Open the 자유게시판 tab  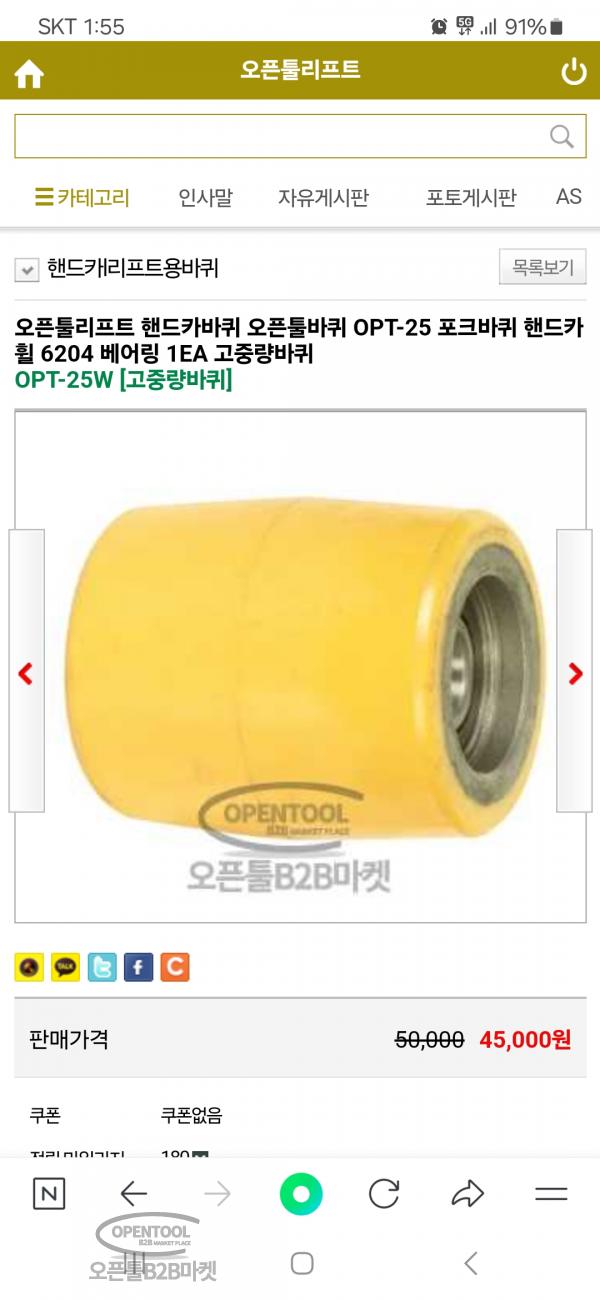[x=323, y=197]
